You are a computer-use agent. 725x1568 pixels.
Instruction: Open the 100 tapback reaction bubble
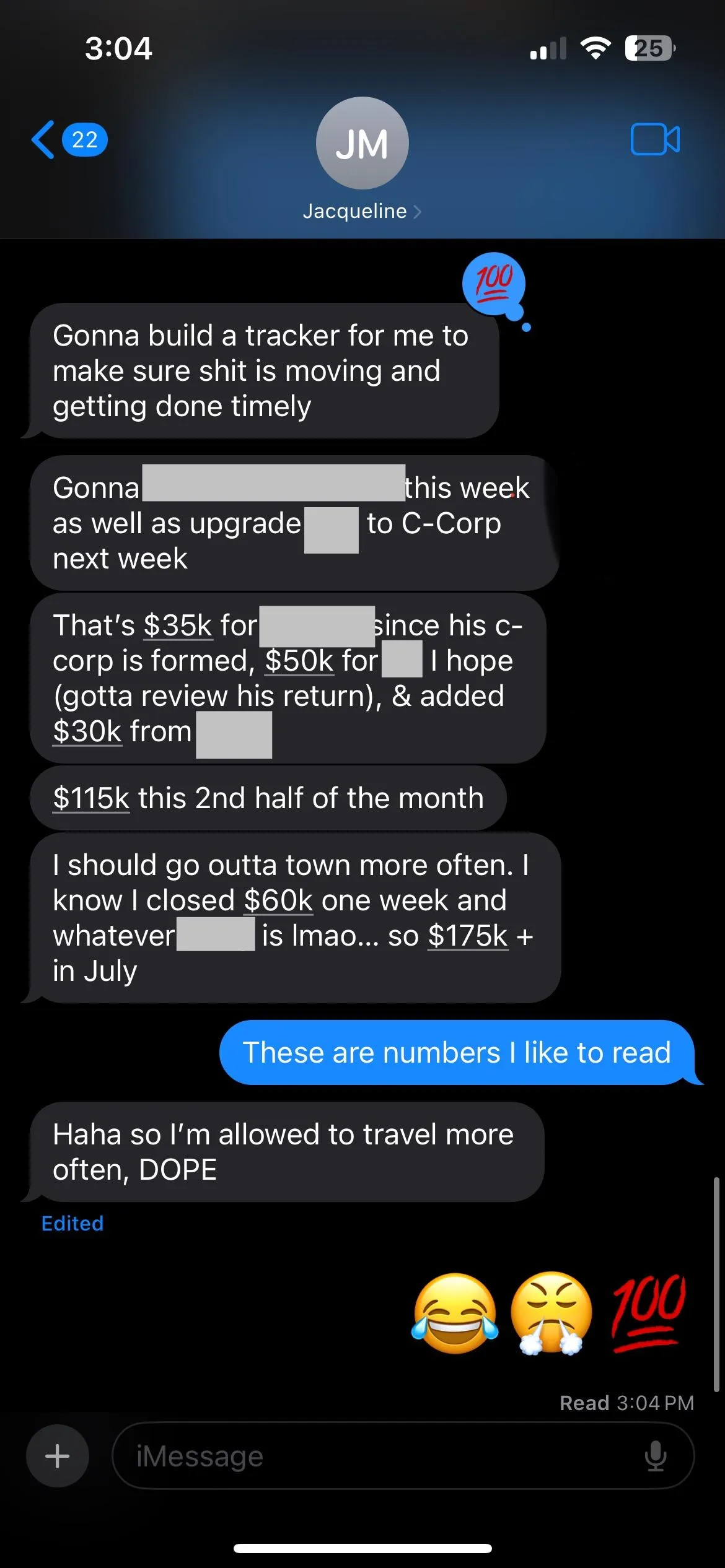tap(494, 284)
